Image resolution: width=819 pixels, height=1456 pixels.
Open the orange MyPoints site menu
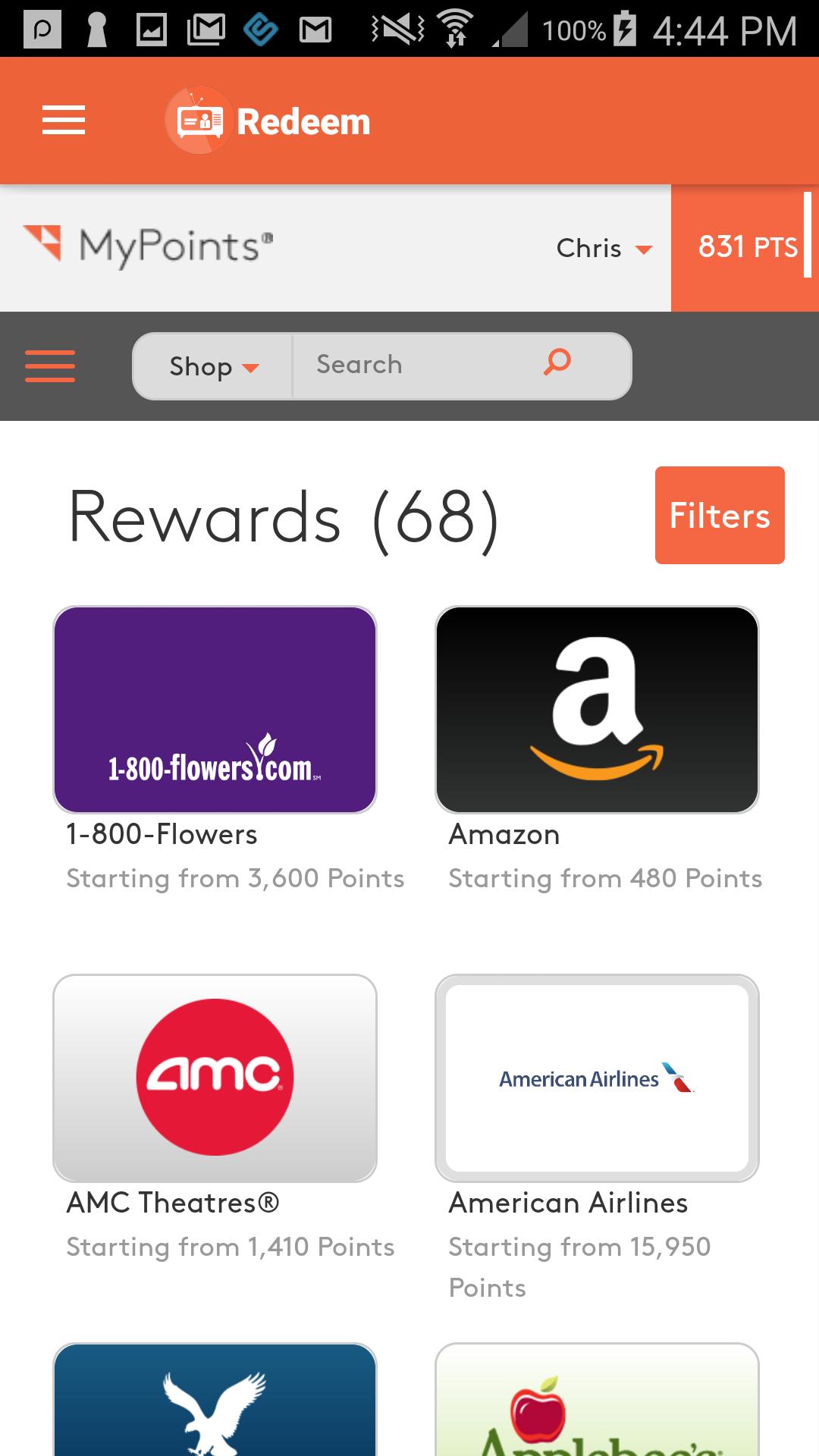50,366
